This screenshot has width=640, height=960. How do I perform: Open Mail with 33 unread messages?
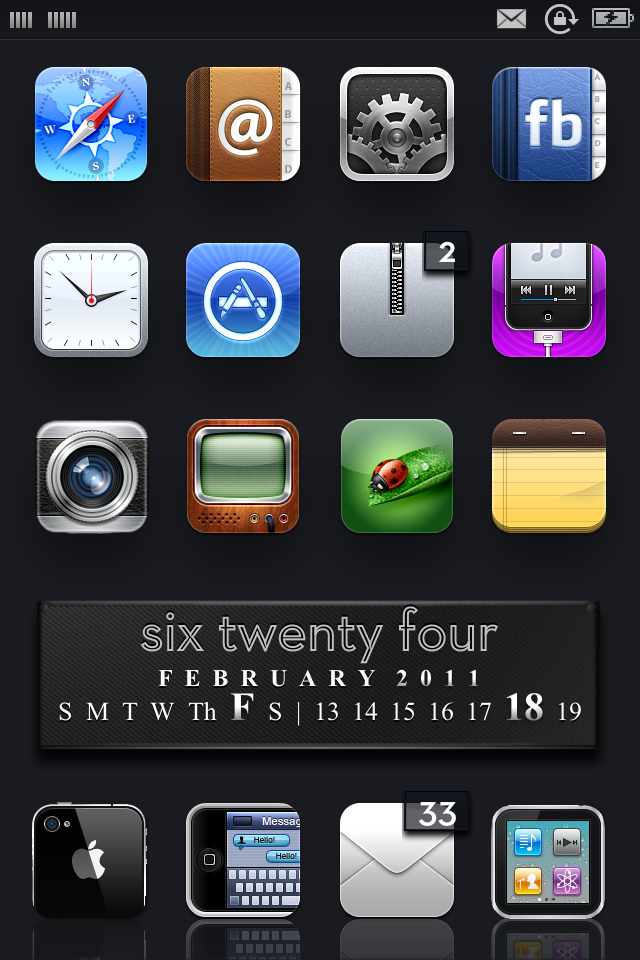(x=397, y=861)
